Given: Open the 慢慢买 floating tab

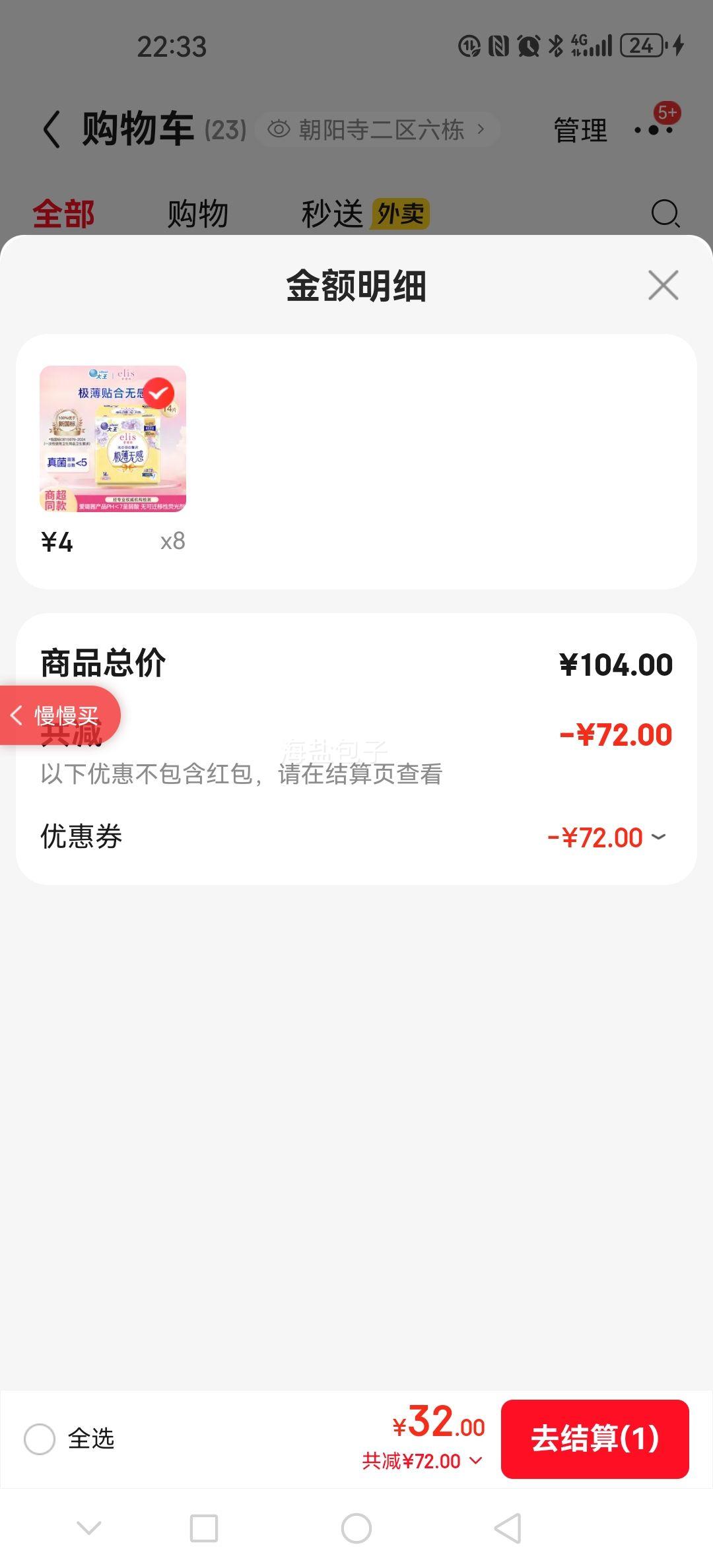Looking at the screenshot, I should 59,715.
